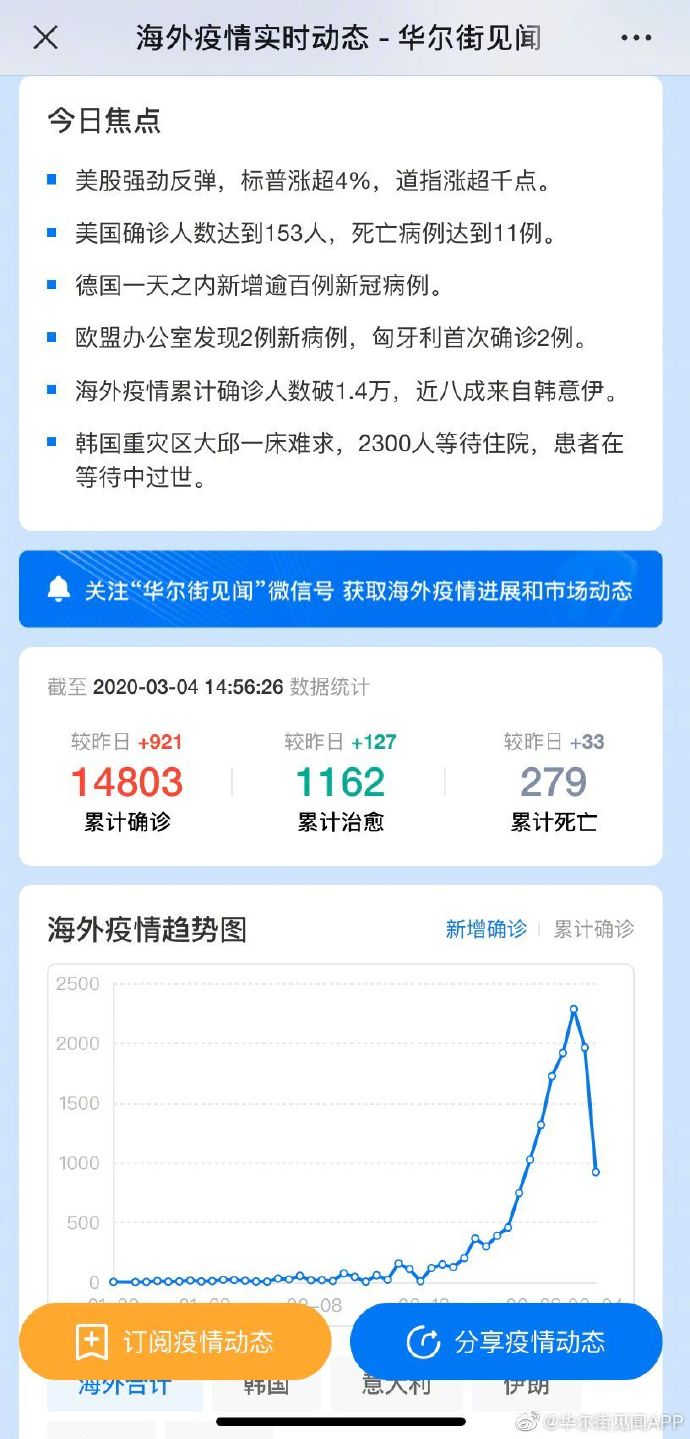The image size is (690, 1439).
Task: Open the three-dot more options menu
Action: point(636,38)
